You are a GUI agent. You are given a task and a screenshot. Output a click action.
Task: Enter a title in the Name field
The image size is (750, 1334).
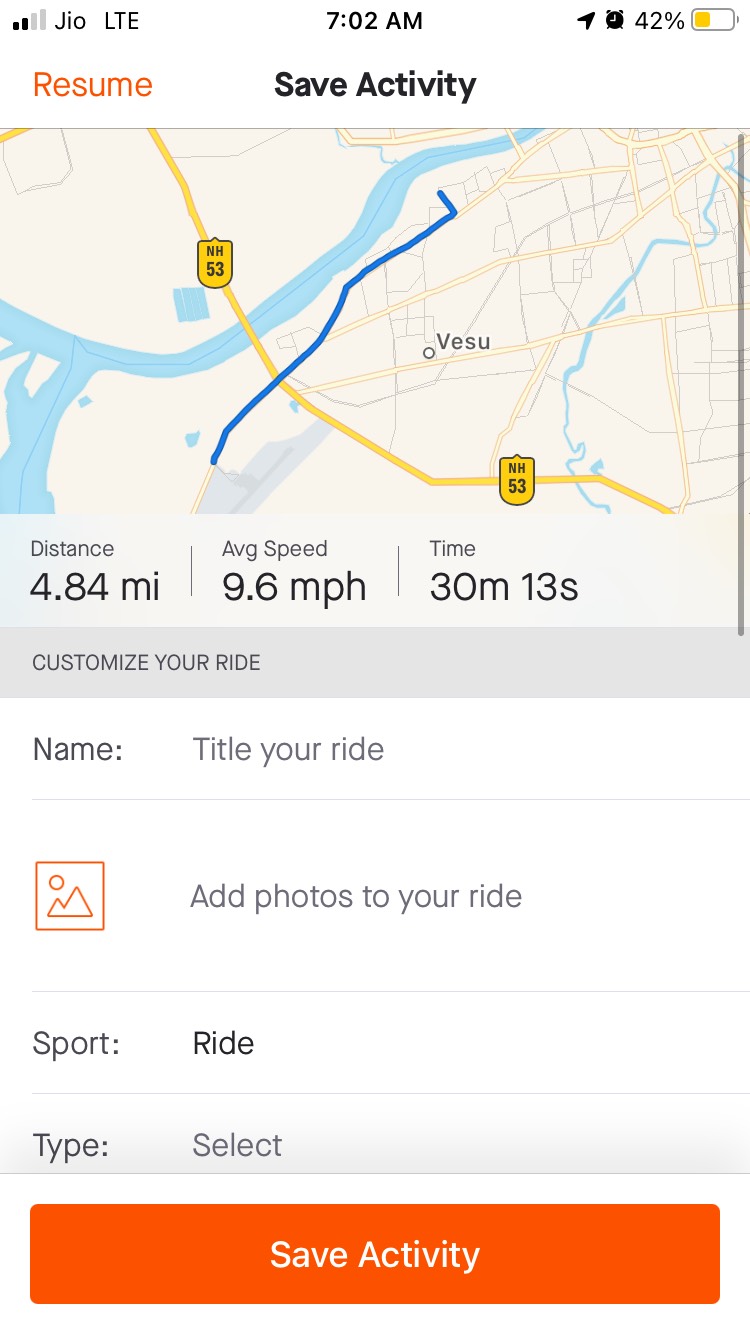(391, 749)
